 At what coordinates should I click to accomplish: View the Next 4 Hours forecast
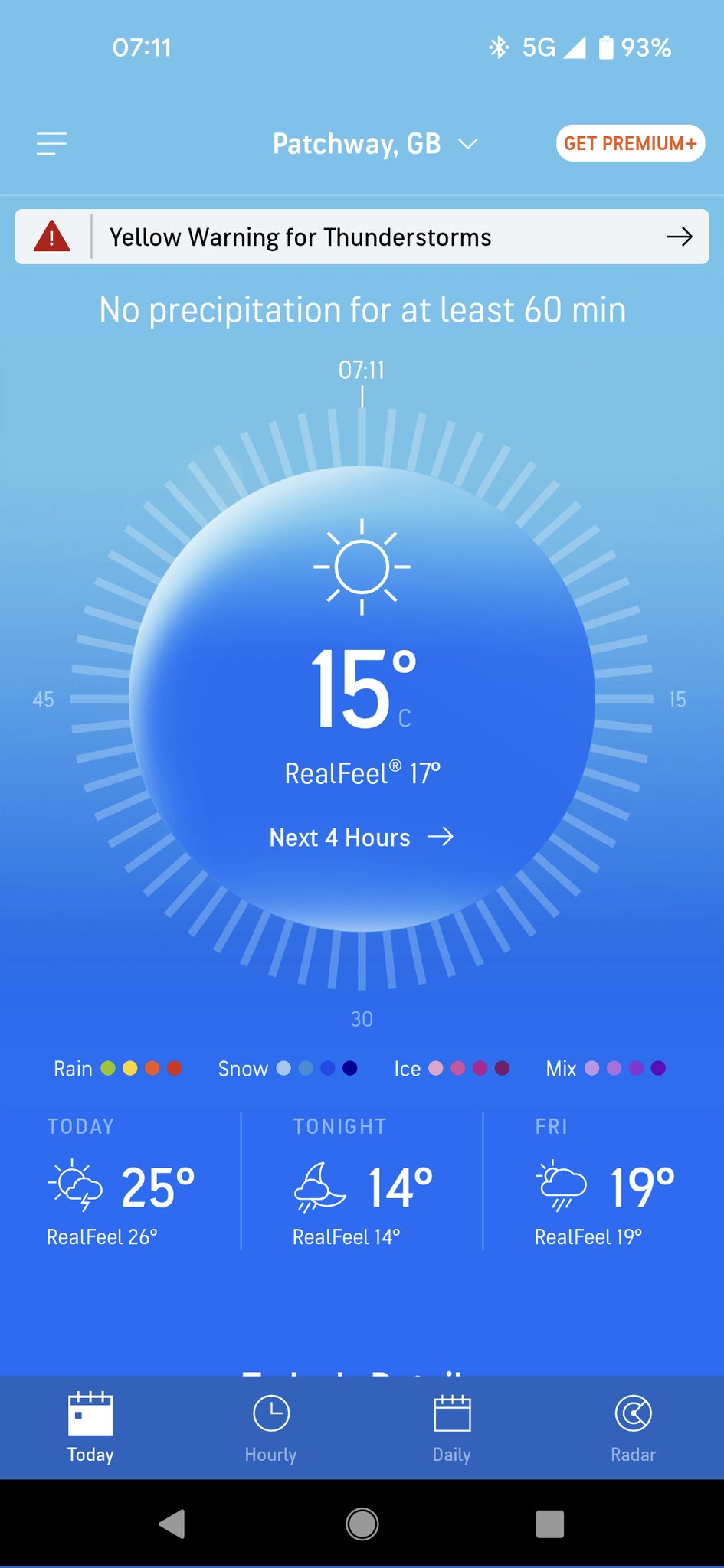coord(361,838)
